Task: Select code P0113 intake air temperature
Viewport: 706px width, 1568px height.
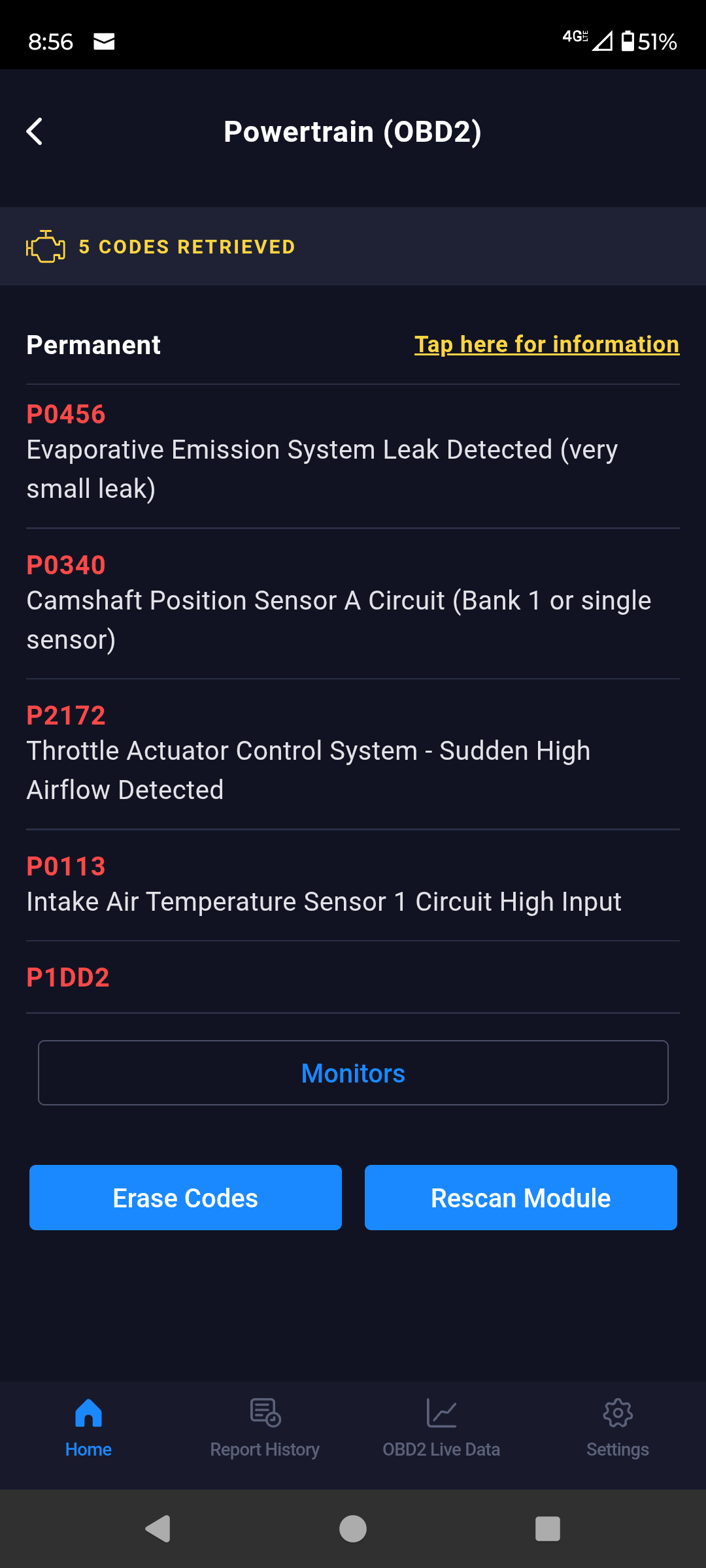Action: pyautogui.click(x=353, y=884)
